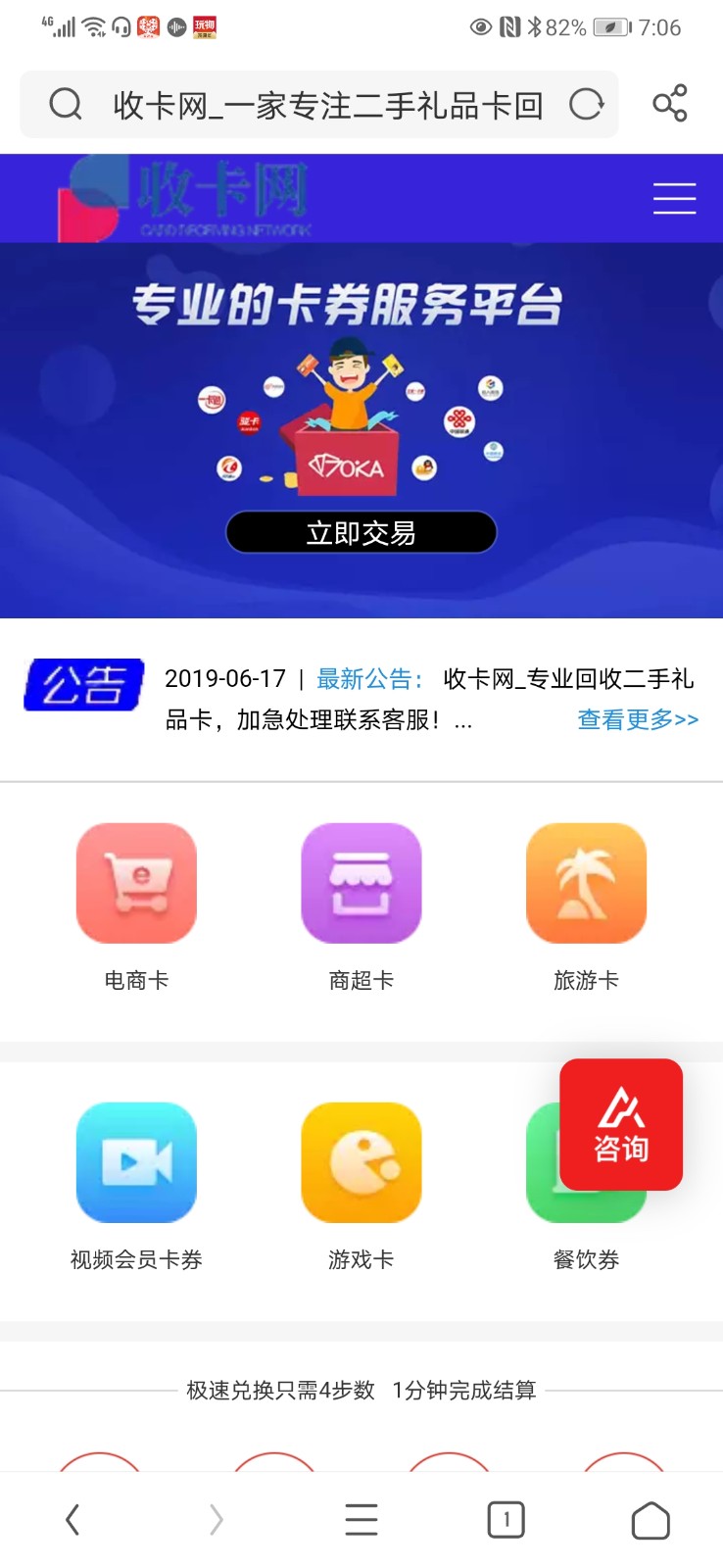Open the browser's bottom menu button
Screen dimensions: 723x1568
(x=361, y=1520)
